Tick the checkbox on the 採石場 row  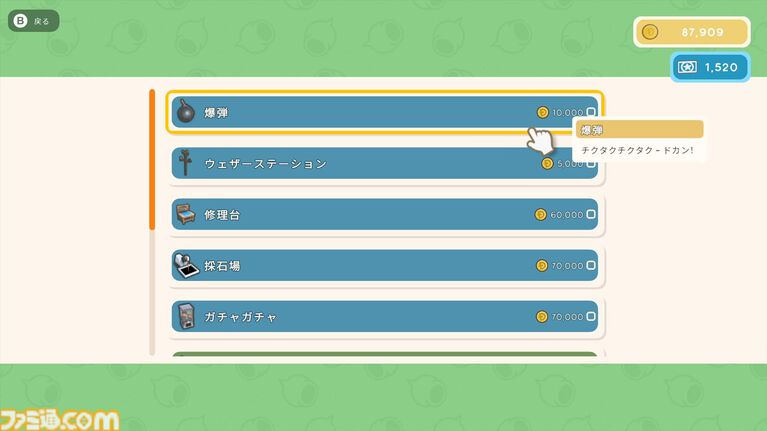pos(591,265)
